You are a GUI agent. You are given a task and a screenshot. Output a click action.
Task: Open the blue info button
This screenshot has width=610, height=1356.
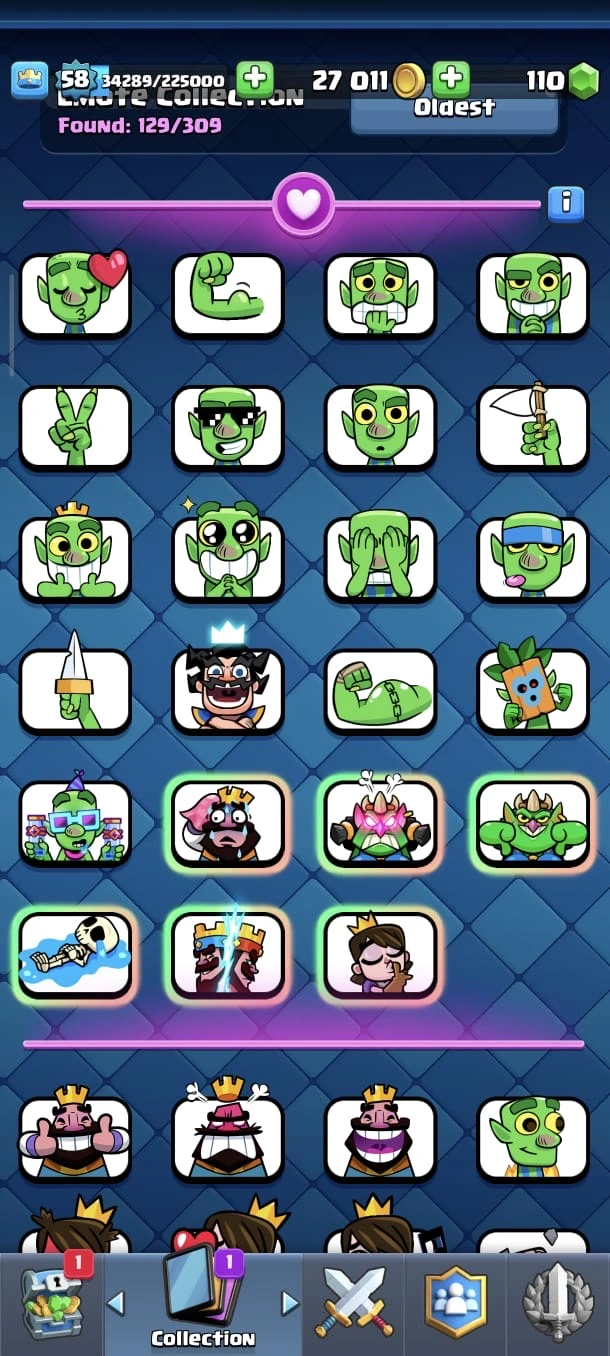click(x=565, y=204)
